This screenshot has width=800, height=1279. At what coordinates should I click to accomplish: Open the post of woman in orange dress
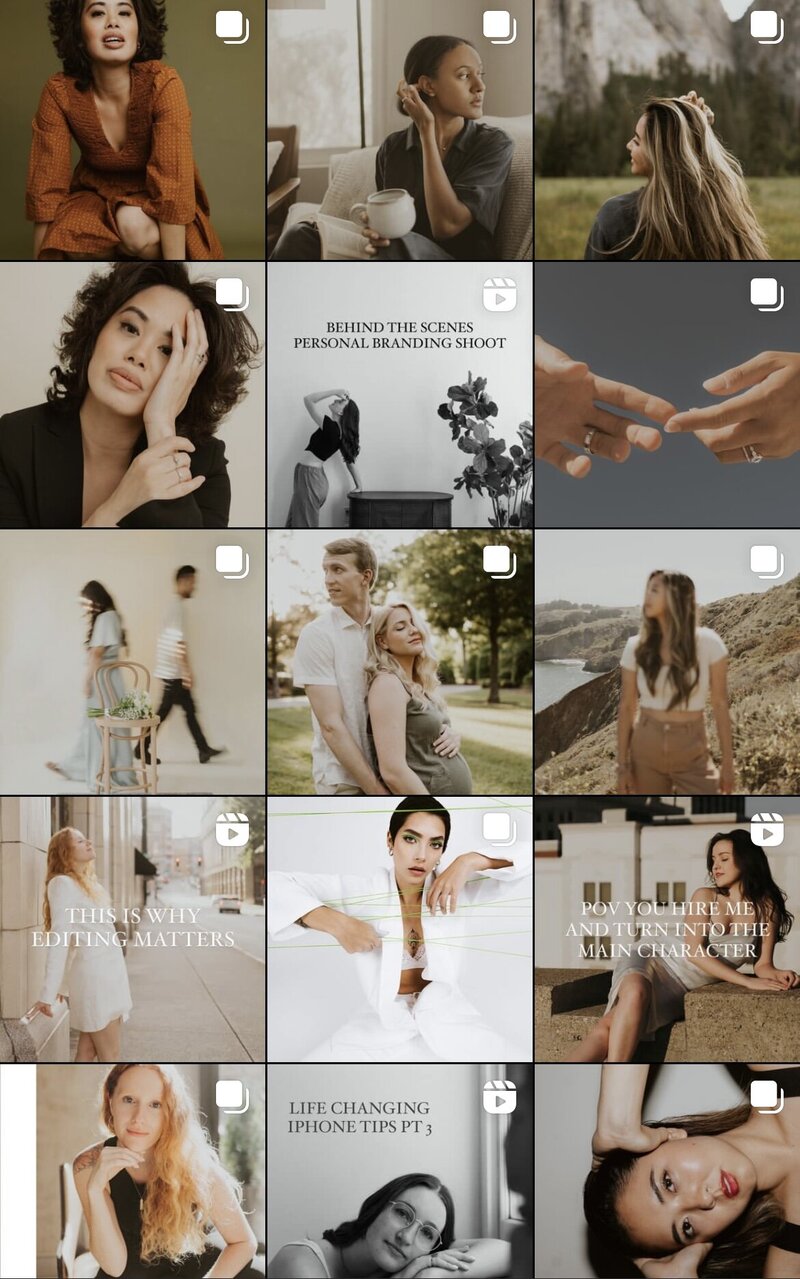pyautogui.click(x=132, y=130)
